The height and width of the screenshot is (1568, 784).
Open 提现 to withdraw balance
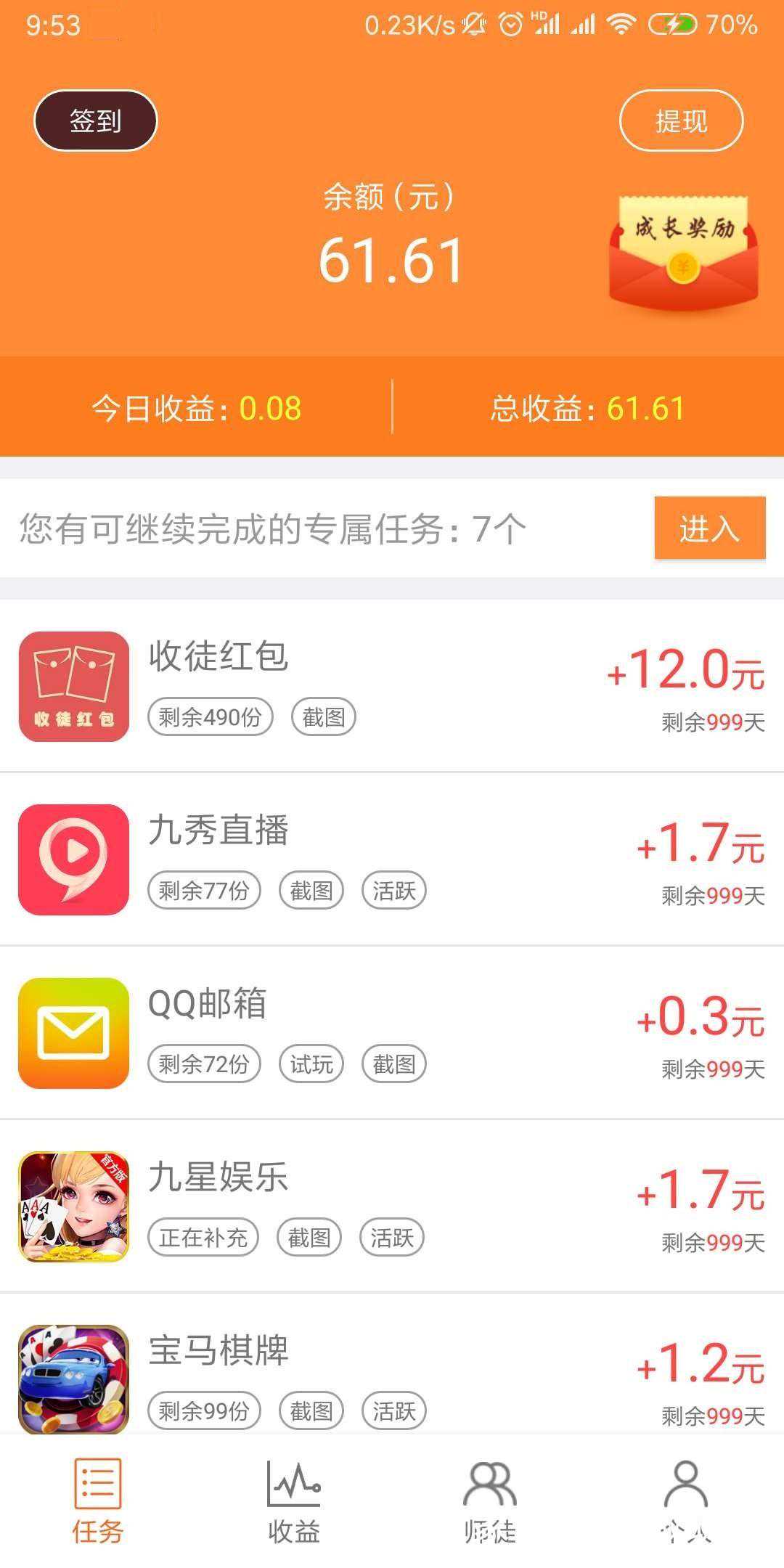point(681,121)
